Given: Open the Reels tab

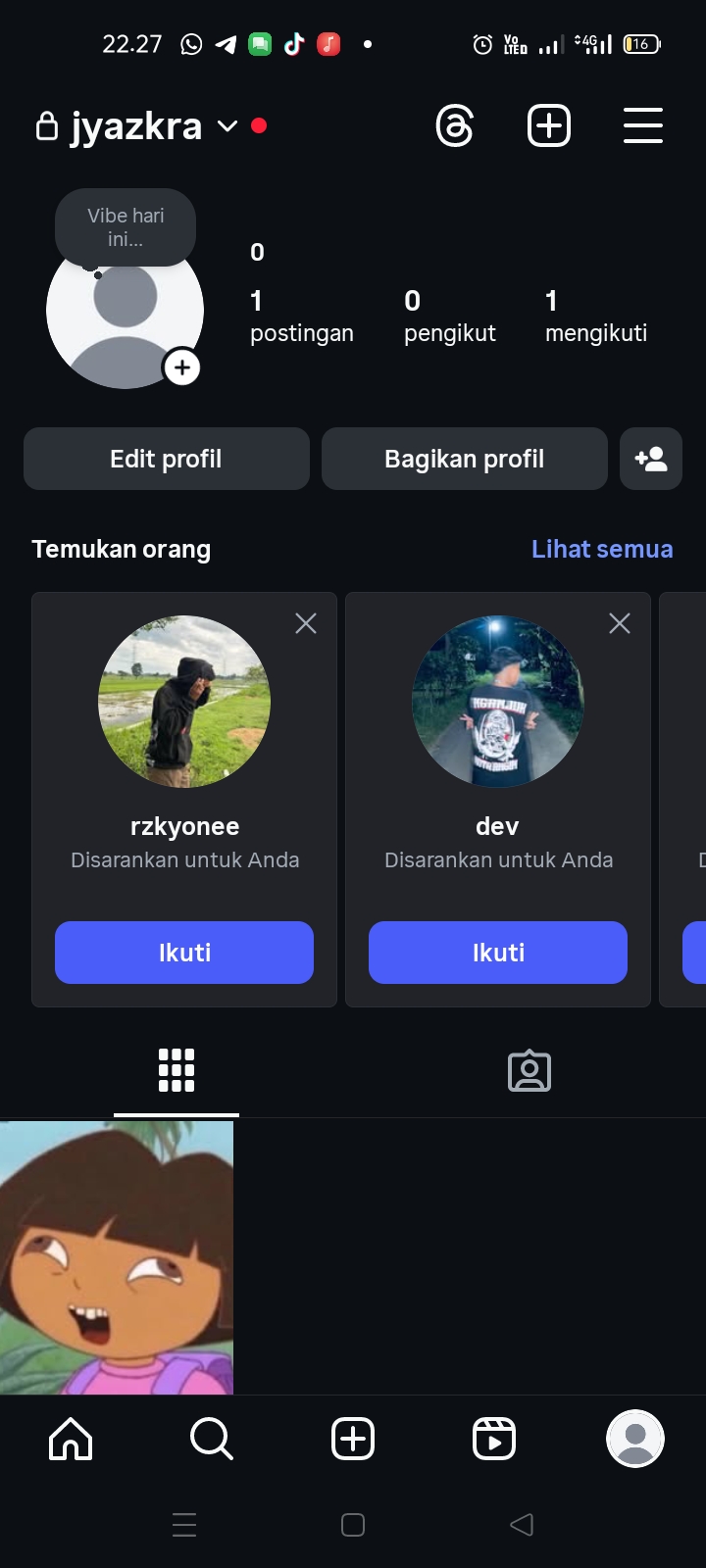Looking at the screenshot, I should point(494,1440).
